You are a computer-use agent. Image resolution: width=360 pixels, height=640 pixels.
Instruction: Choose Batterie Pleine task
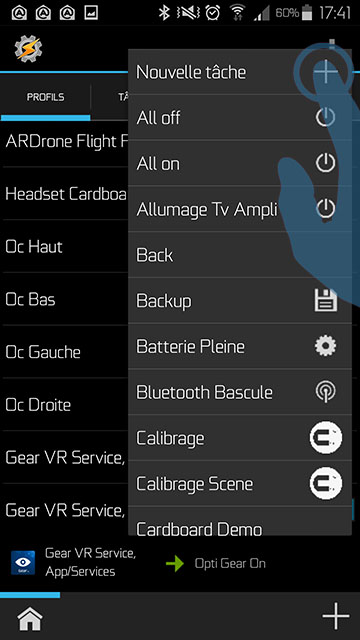pos(240,347)
